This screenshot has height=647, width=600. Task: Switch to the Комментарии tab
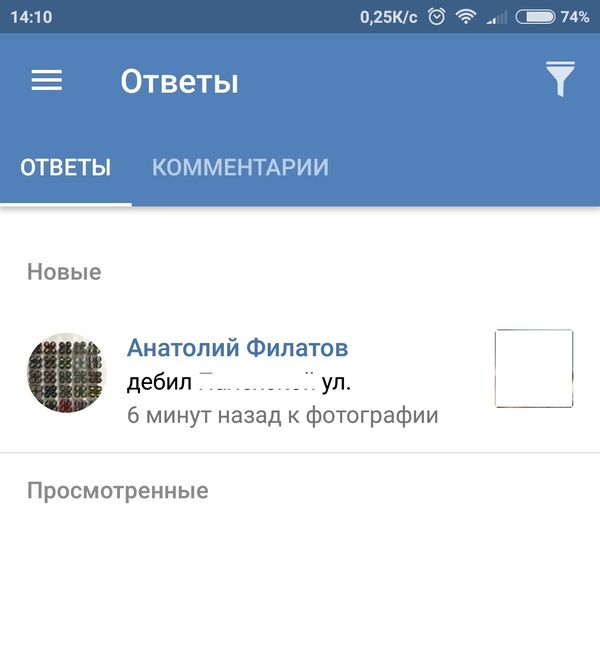240,167
